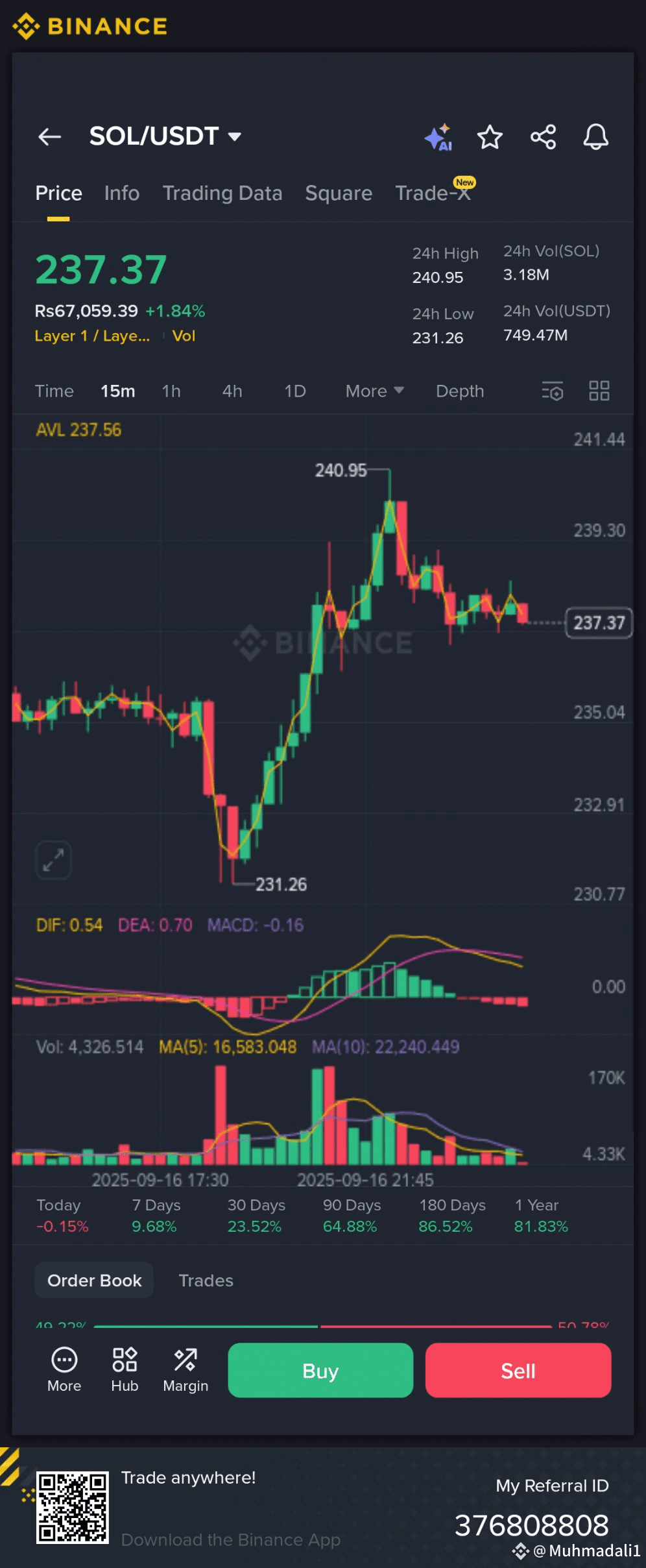
Task: Add SOL/USDT to favorites
Action: [x=490, y=137]
